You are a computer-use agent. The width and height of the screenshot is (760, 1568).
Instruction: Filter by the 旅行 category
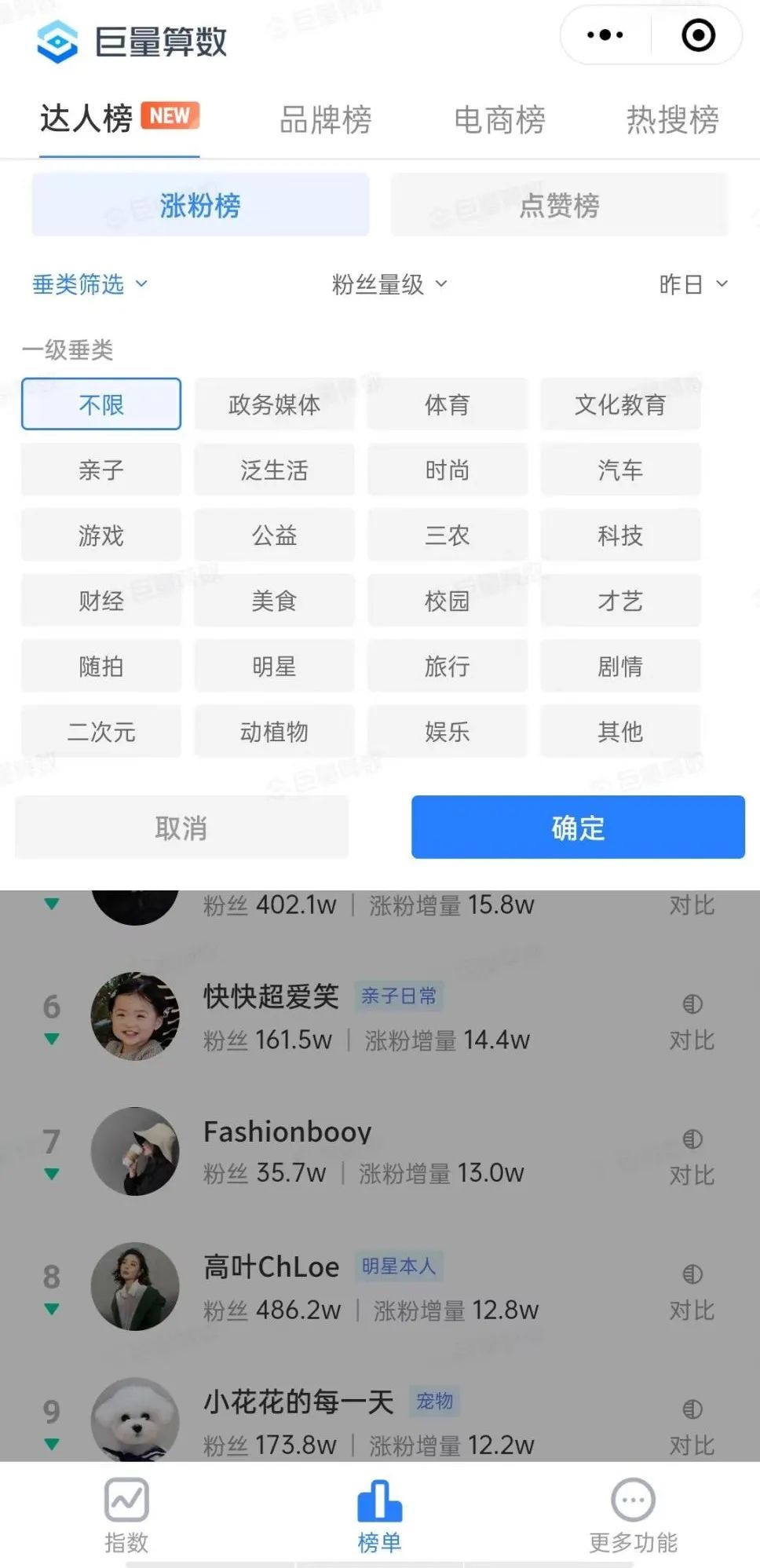coord(447,666)
